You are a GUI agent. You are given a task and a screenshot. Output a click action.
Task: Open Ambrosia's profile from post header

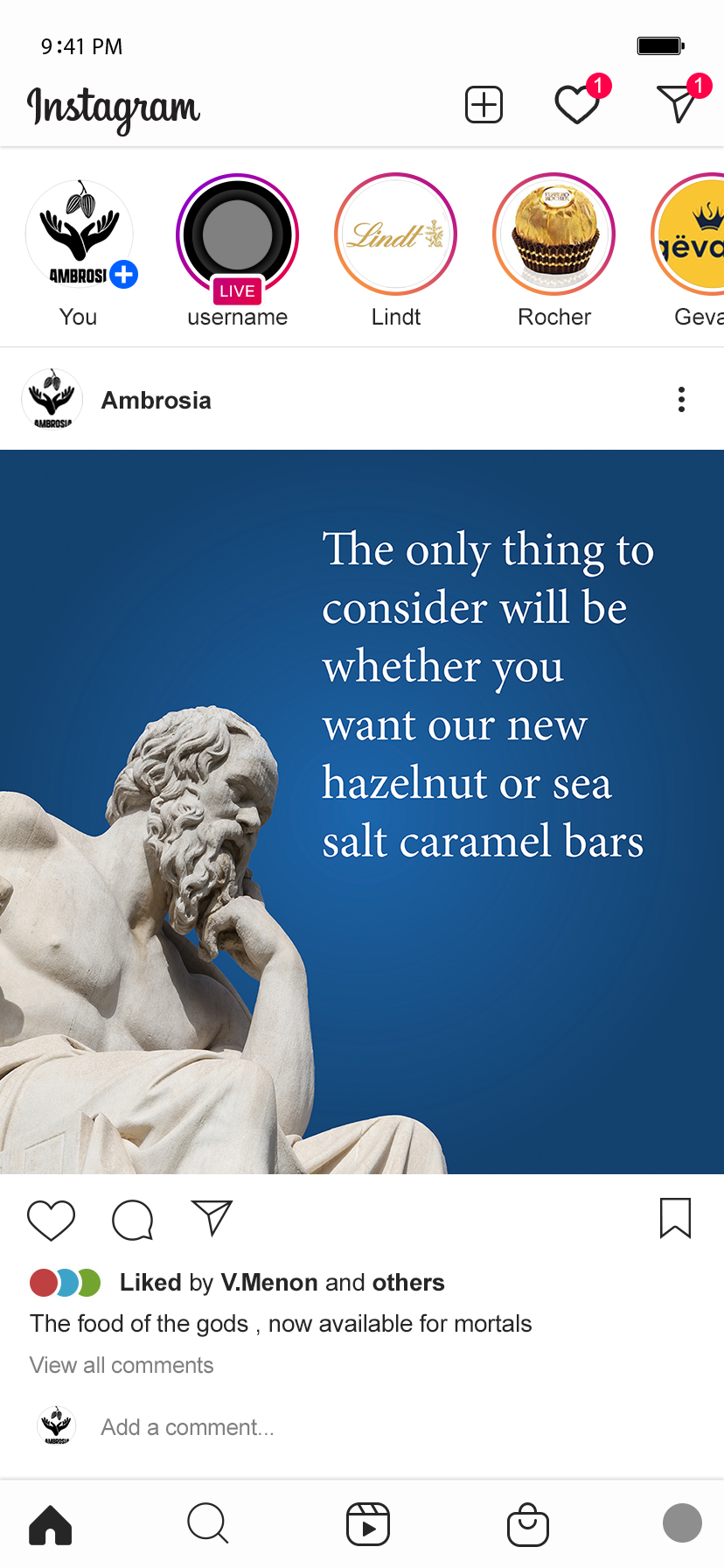click(x=156, y=400)
